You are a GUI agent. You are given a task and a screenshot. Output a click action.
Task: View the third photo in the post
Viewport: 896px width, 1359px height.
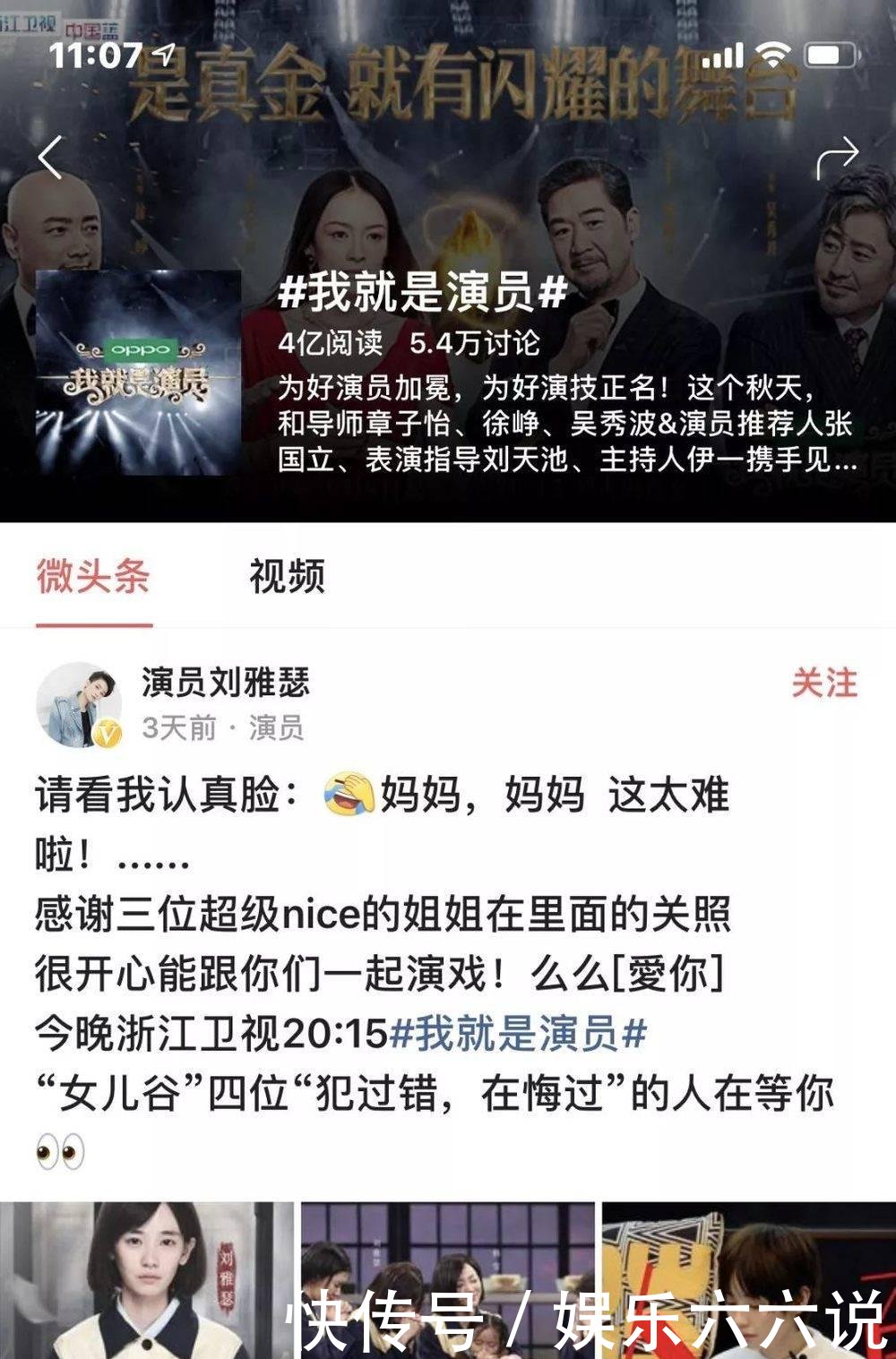[x=749, y=1280]
